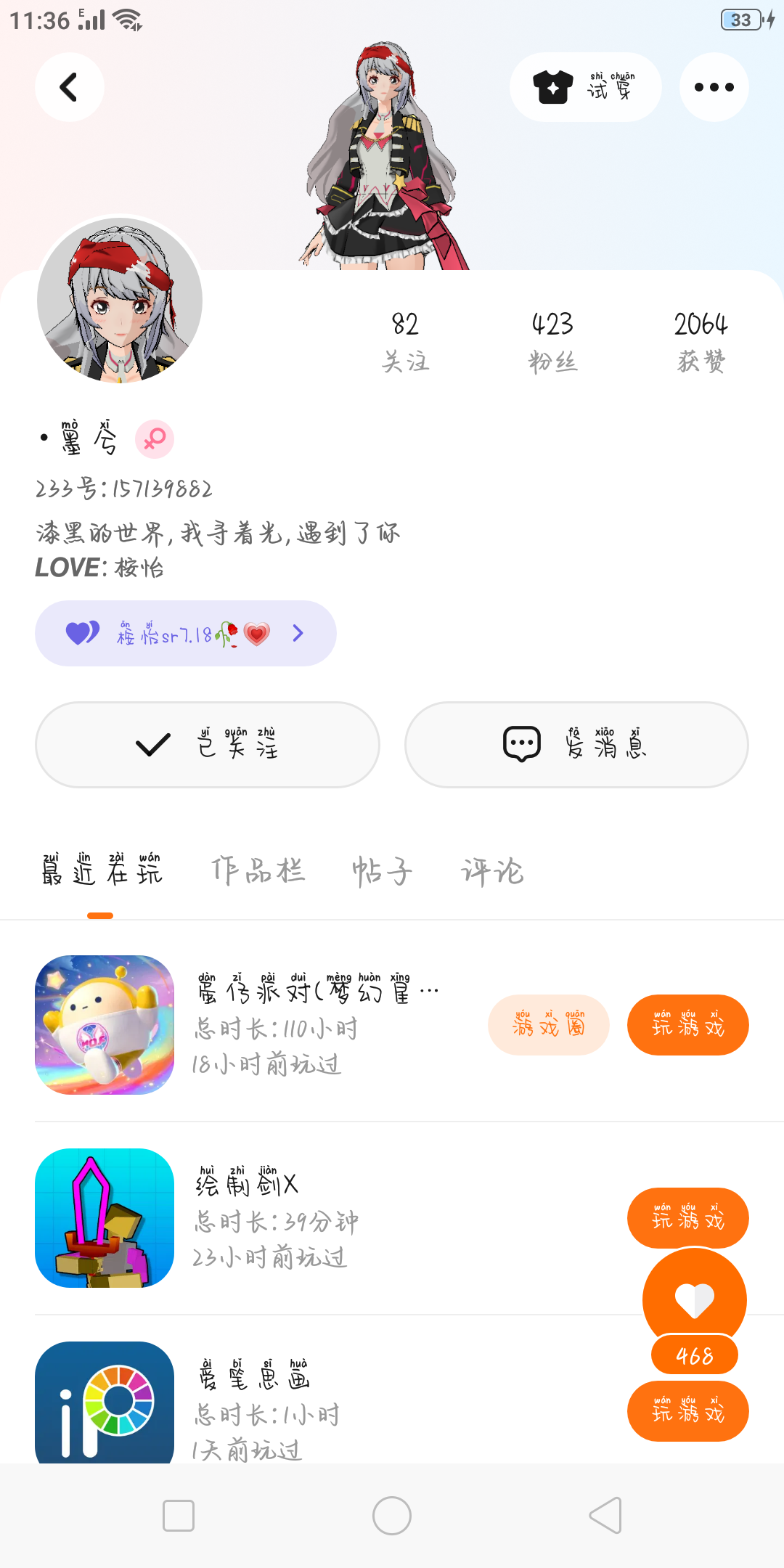Open 游戏圈 for 蛋仔派对
Screen dimensions: 784x1568
tap(548, 1024)
